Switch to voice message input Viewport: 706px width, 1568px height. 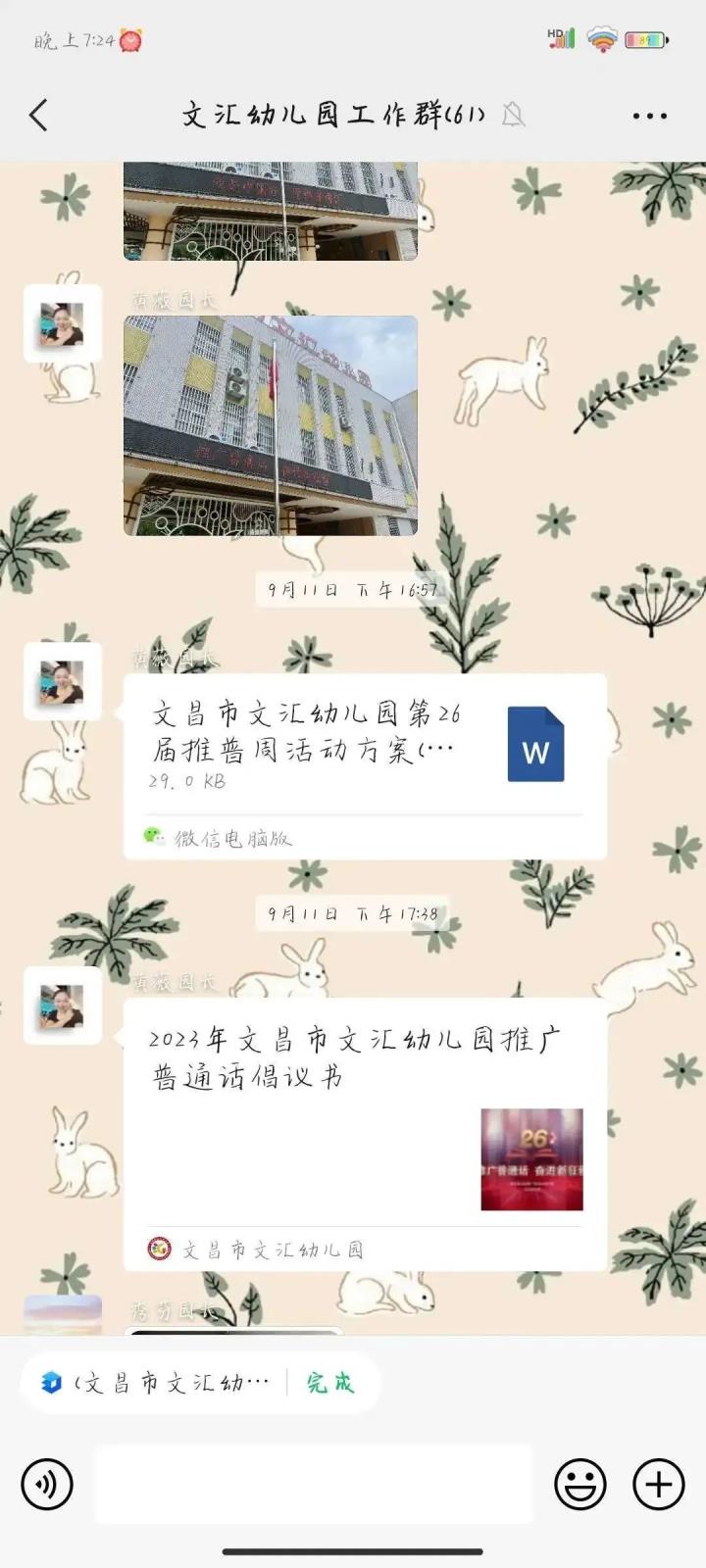click(47, 1484)
